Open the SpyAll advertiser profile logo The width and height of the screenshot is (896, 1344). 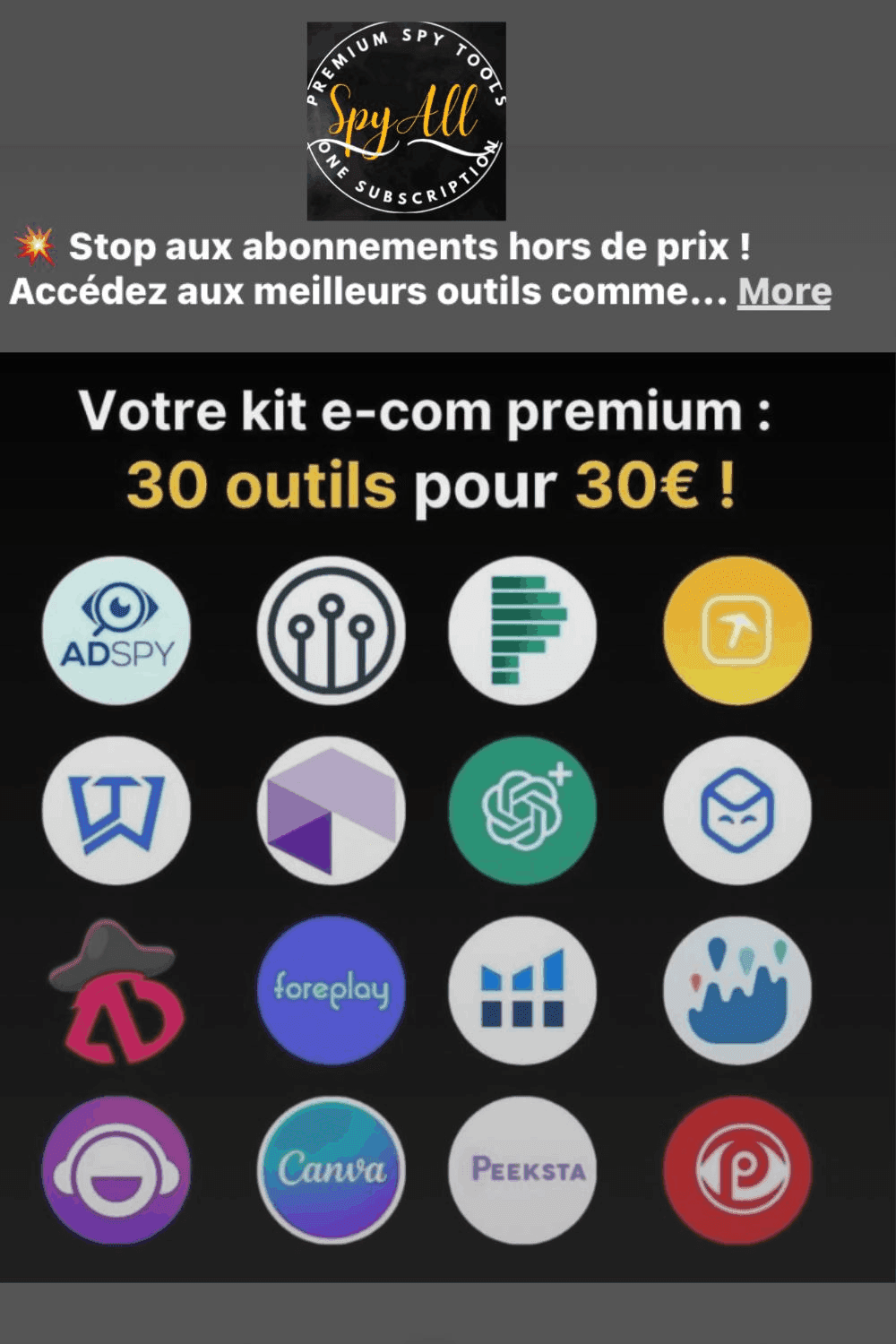coord(406,122)
